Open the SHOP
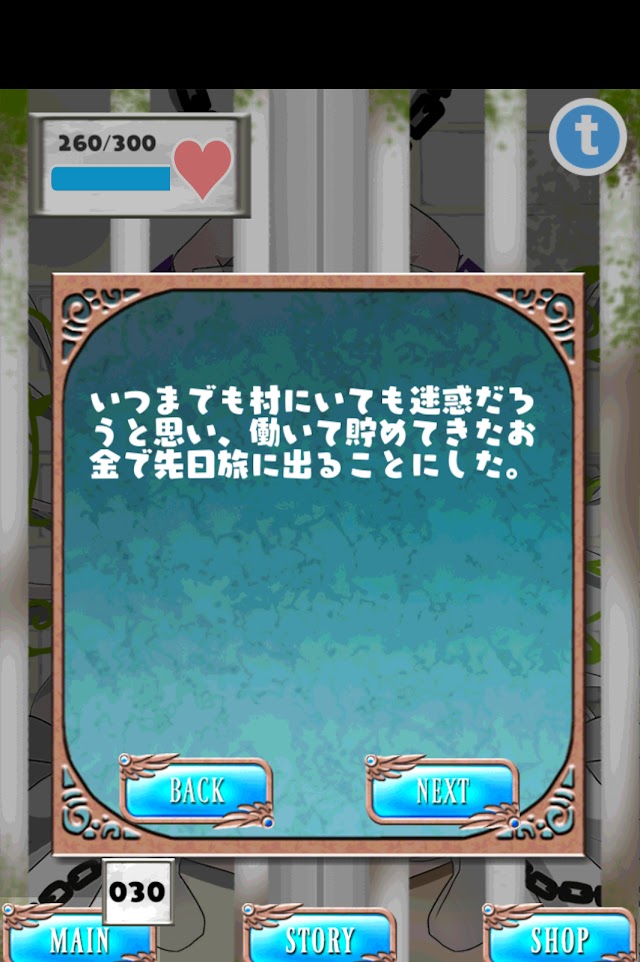Screen dimensions: 640x962 560,939
